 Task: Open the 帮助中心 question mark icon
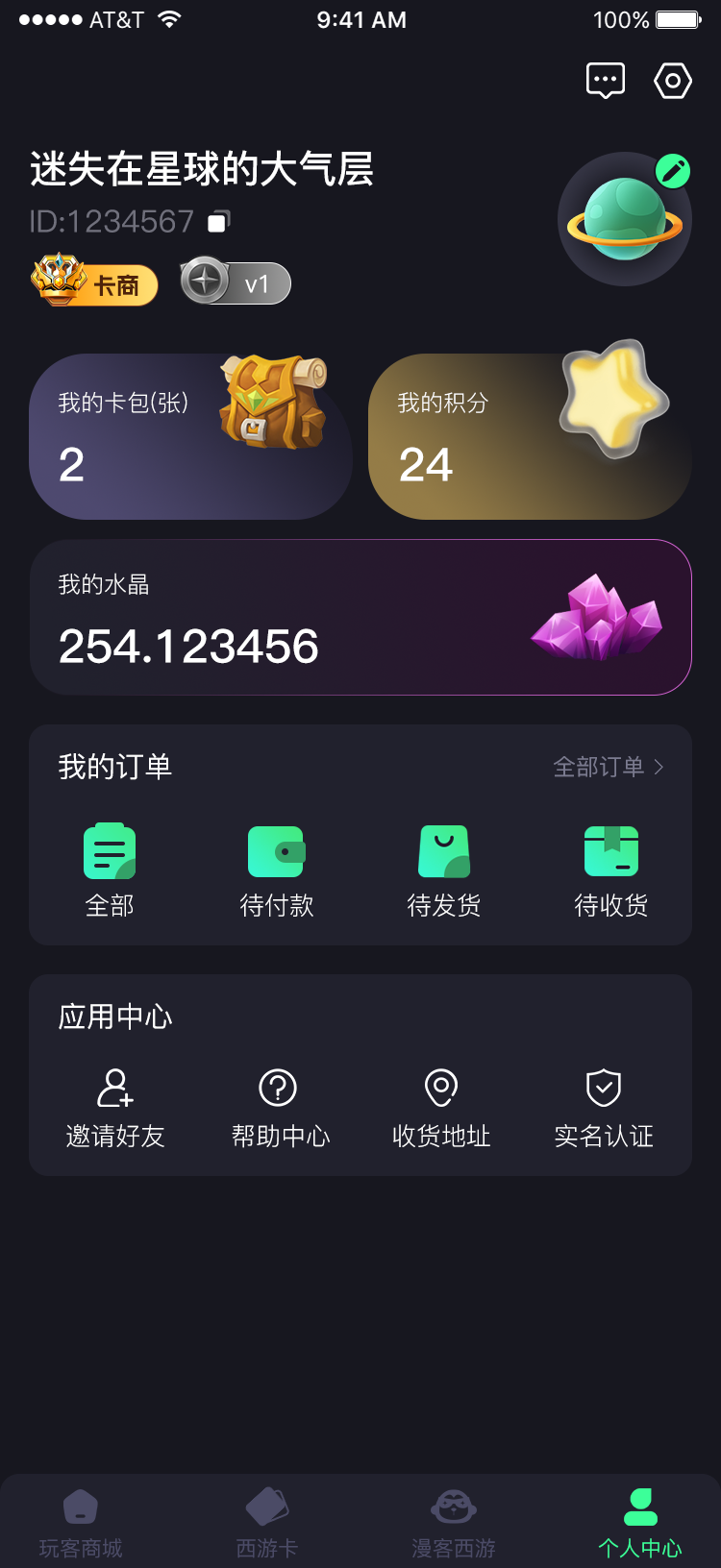[x=278, y=1087]
